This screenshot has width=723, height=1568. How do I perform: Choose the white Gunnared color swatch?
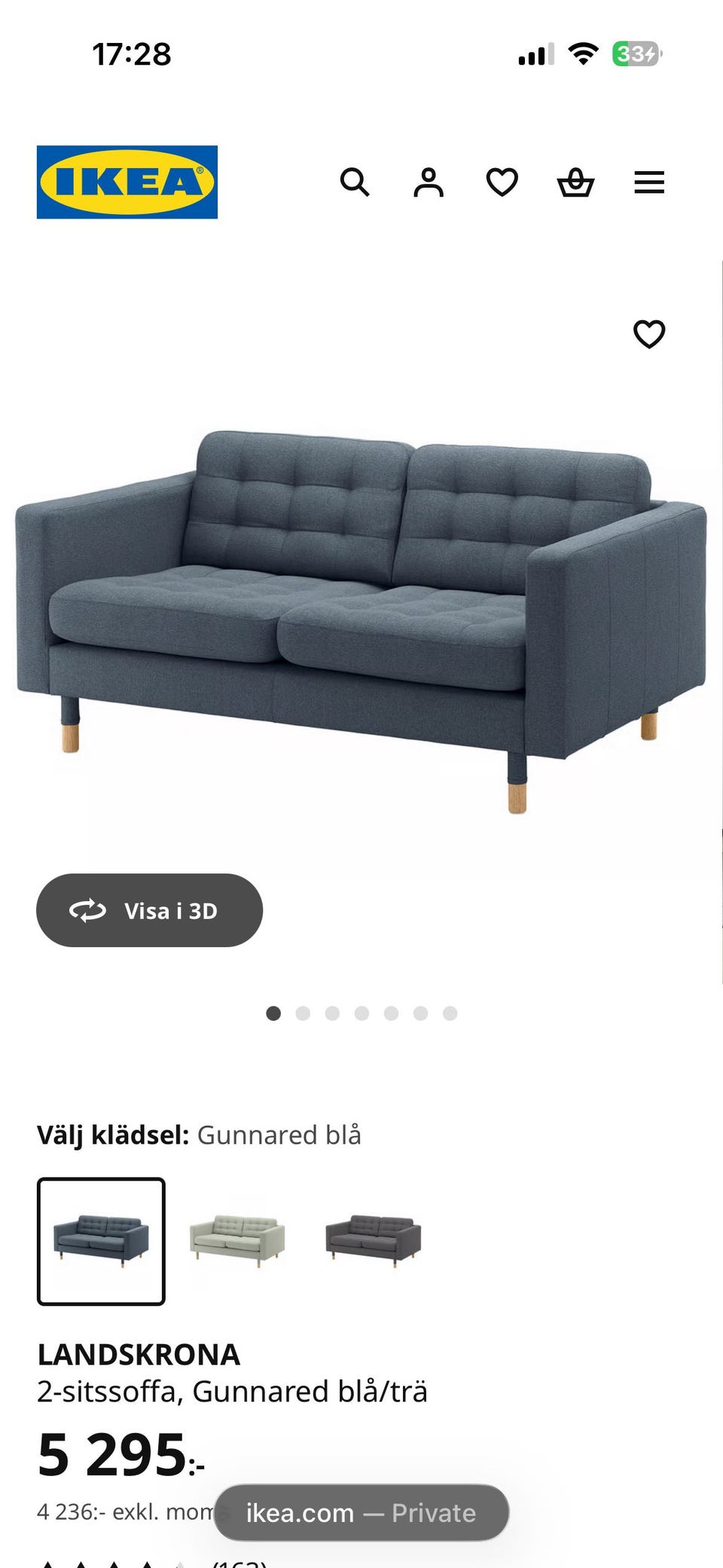(x=236, y=1243)
